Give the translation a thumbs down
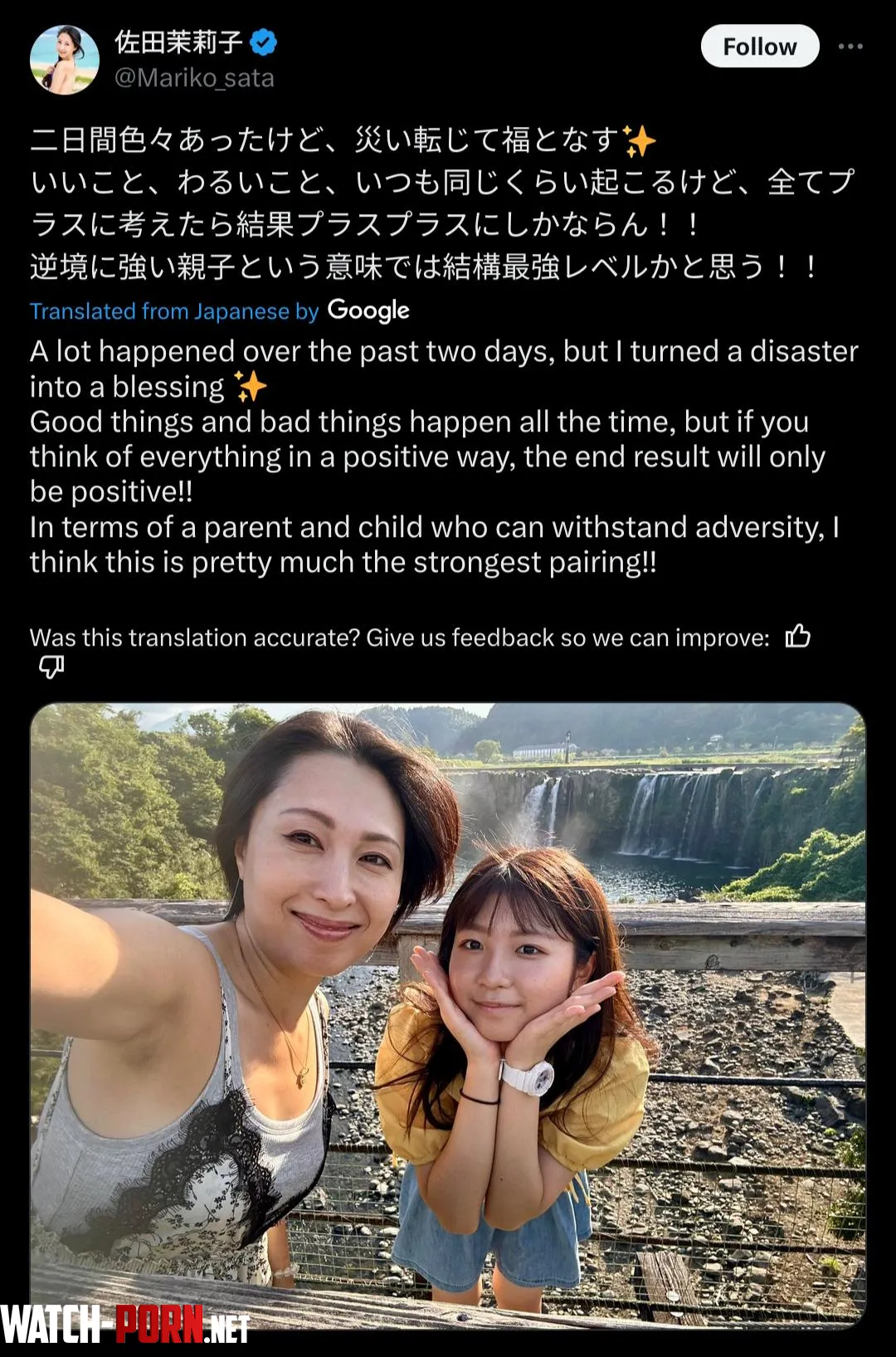 point(51,666)
